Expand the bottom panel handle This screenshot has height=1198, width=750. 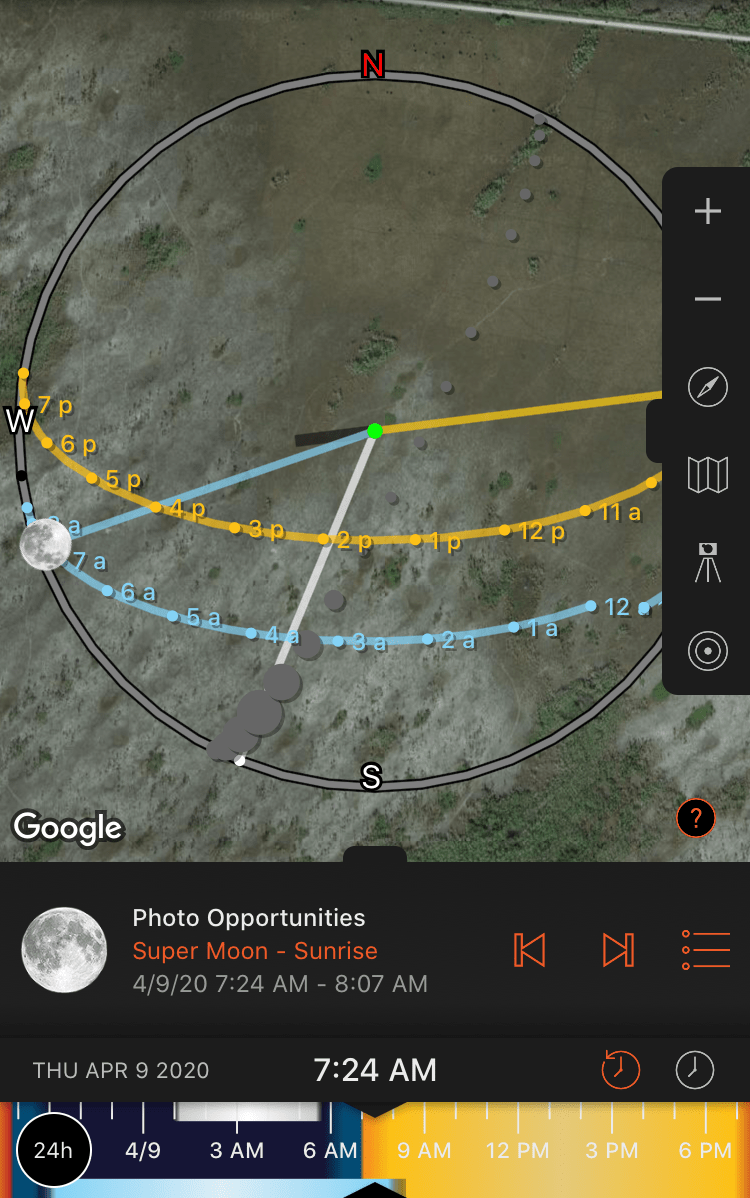[x=375, y=855]
